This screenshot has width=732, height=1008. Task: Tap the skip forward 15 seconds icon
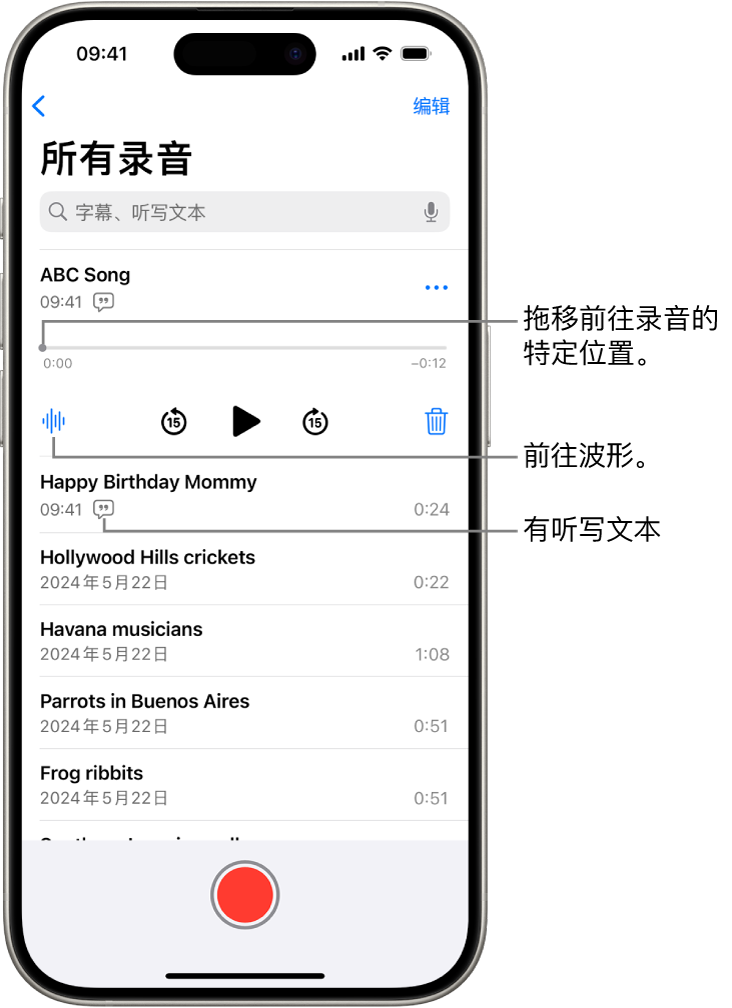point(315,422)
